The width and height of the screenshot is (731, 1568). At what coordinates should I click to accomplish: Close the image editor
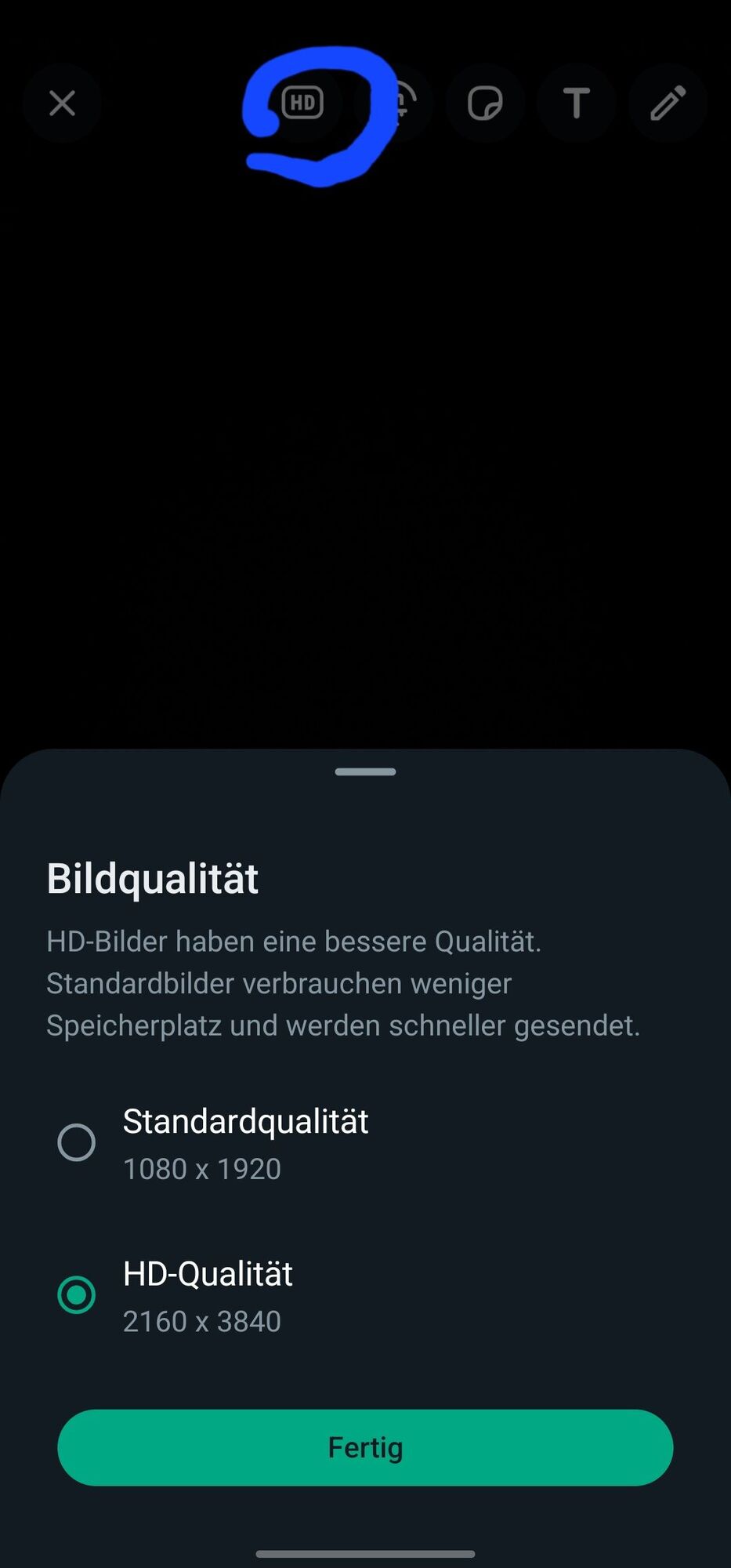[x=62, y=103]
